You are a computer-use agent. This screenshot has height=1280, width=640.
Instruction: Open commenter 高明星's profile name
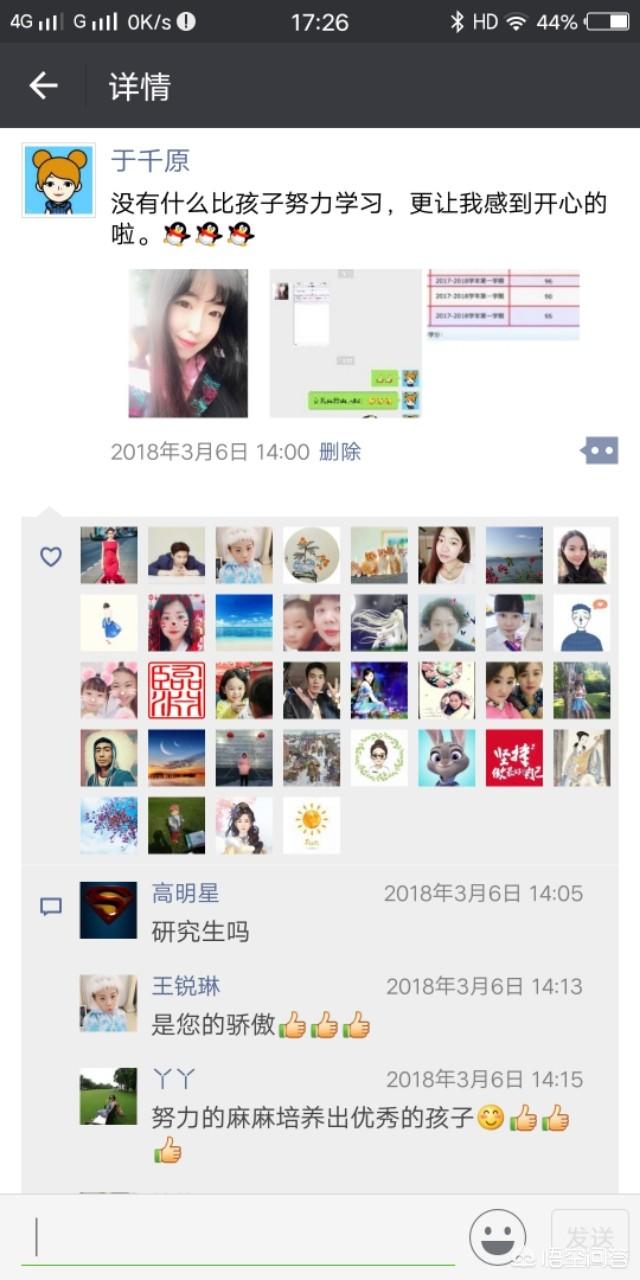(x=185, y=893)
